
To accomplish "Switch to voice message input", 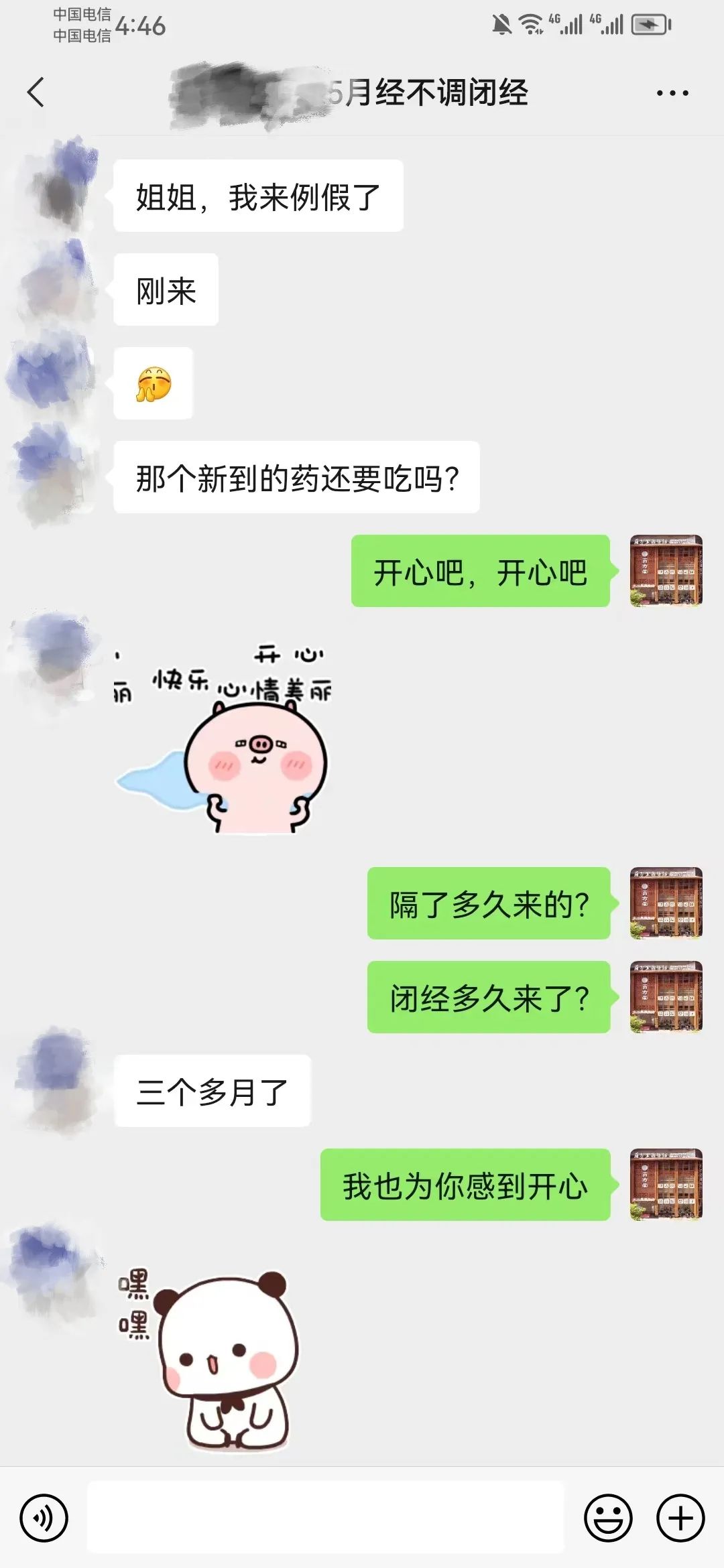I will [x=44, y=1518].
